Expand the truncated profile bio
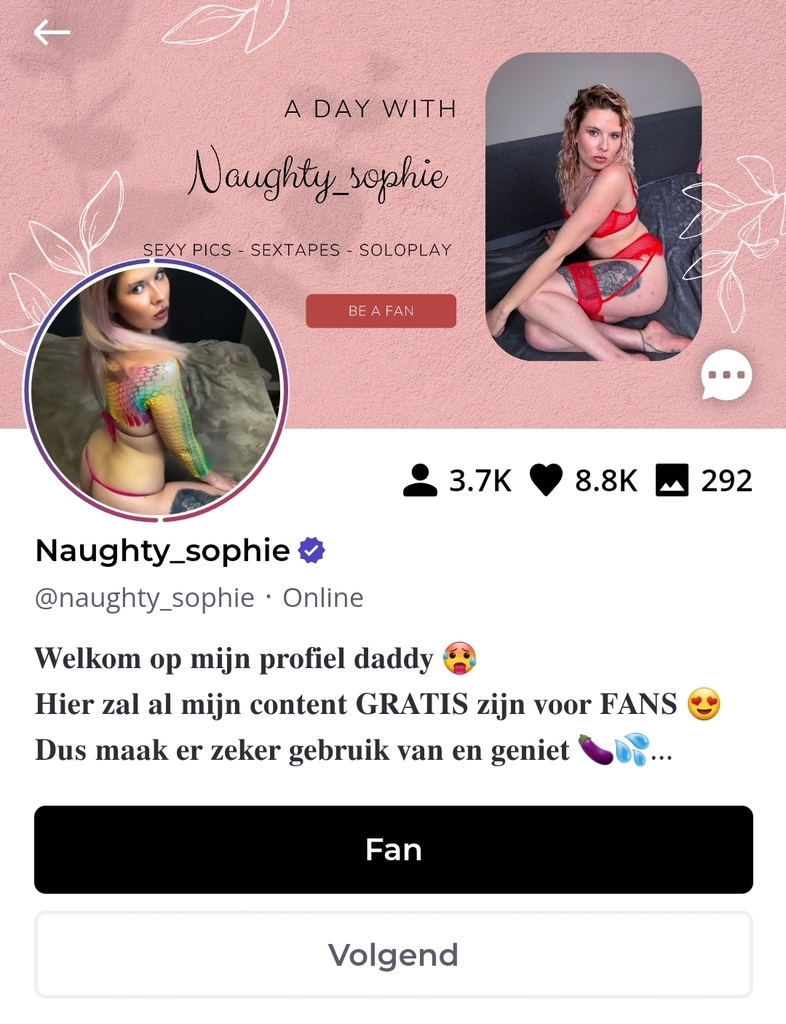The image size is (786, 1024). click(661, 752)
